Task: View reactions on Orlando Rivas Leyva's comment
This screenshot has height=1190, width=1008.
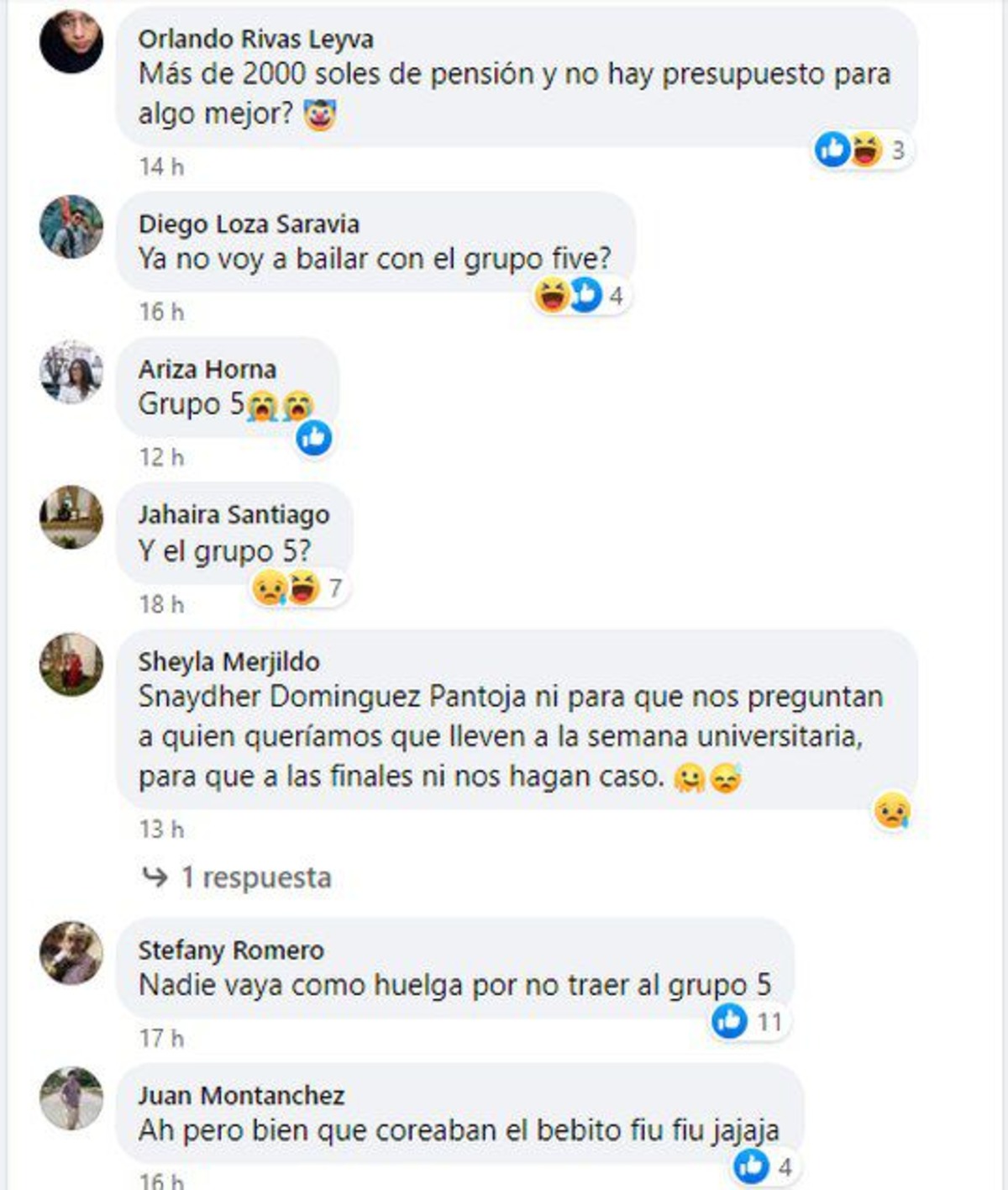Action: click(861, 150)
